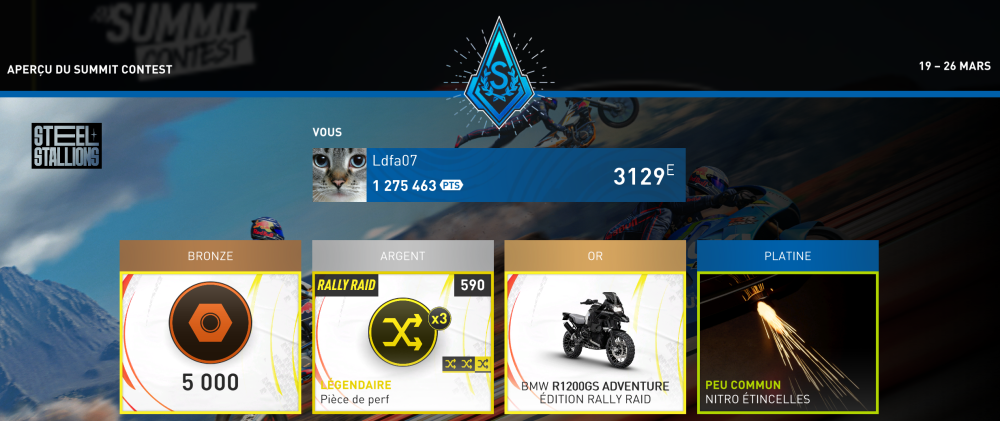This screenshot has height=421, width=1000.
Task: View the Or BMW R1200GS Adventure reward
Action: (x=595, y=341)
